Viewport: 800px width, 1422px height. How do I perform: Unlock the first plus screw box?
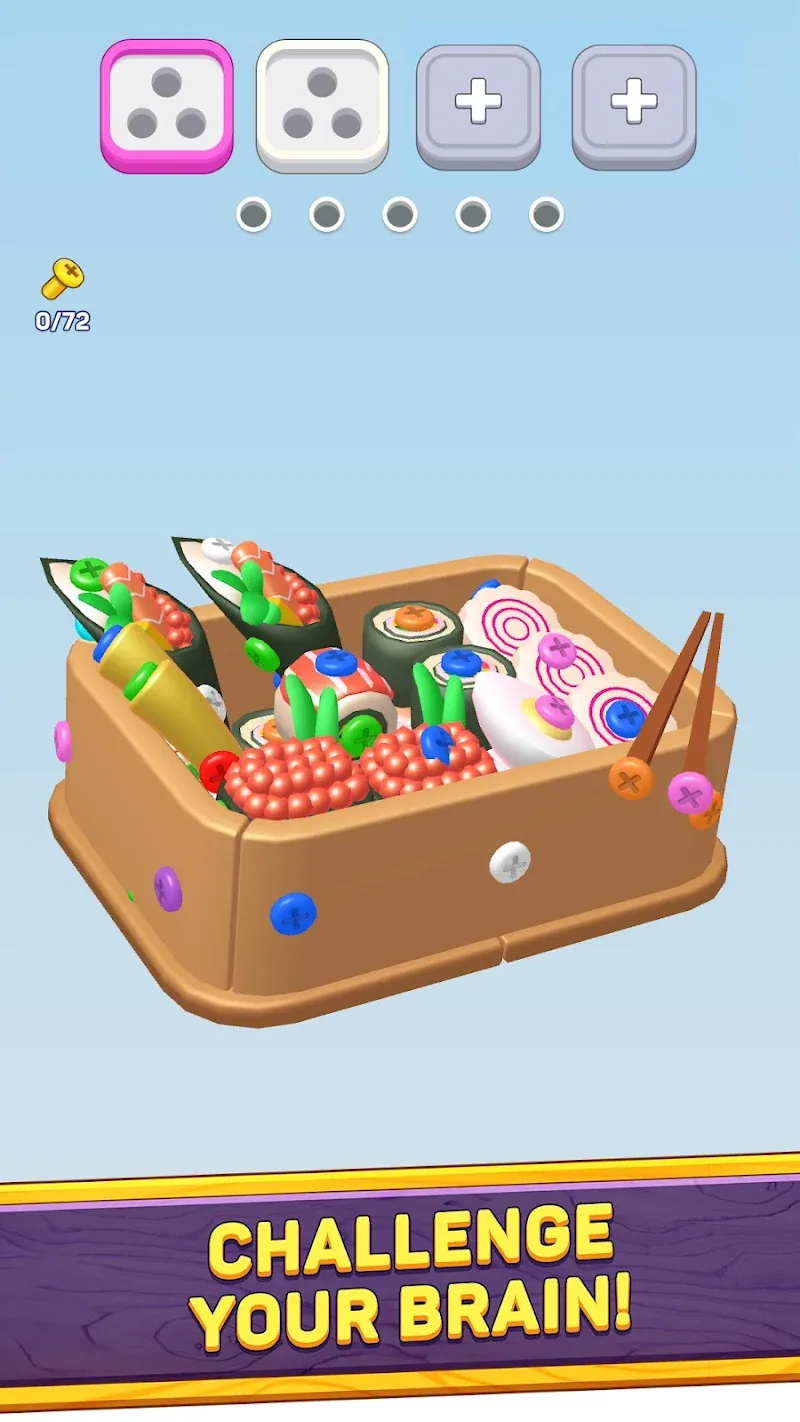[x=478, y=100]
